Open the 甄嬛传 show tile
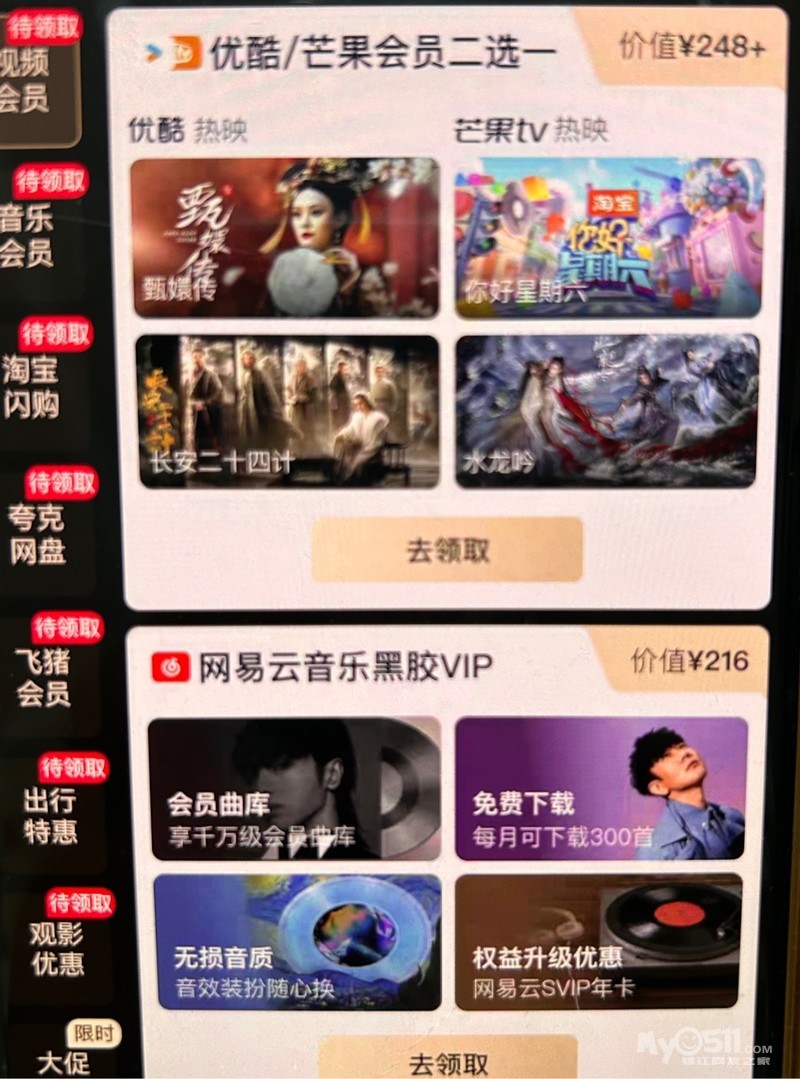Image resolution: width=800 pixels, height=1079 pixels. coord(286,238)
